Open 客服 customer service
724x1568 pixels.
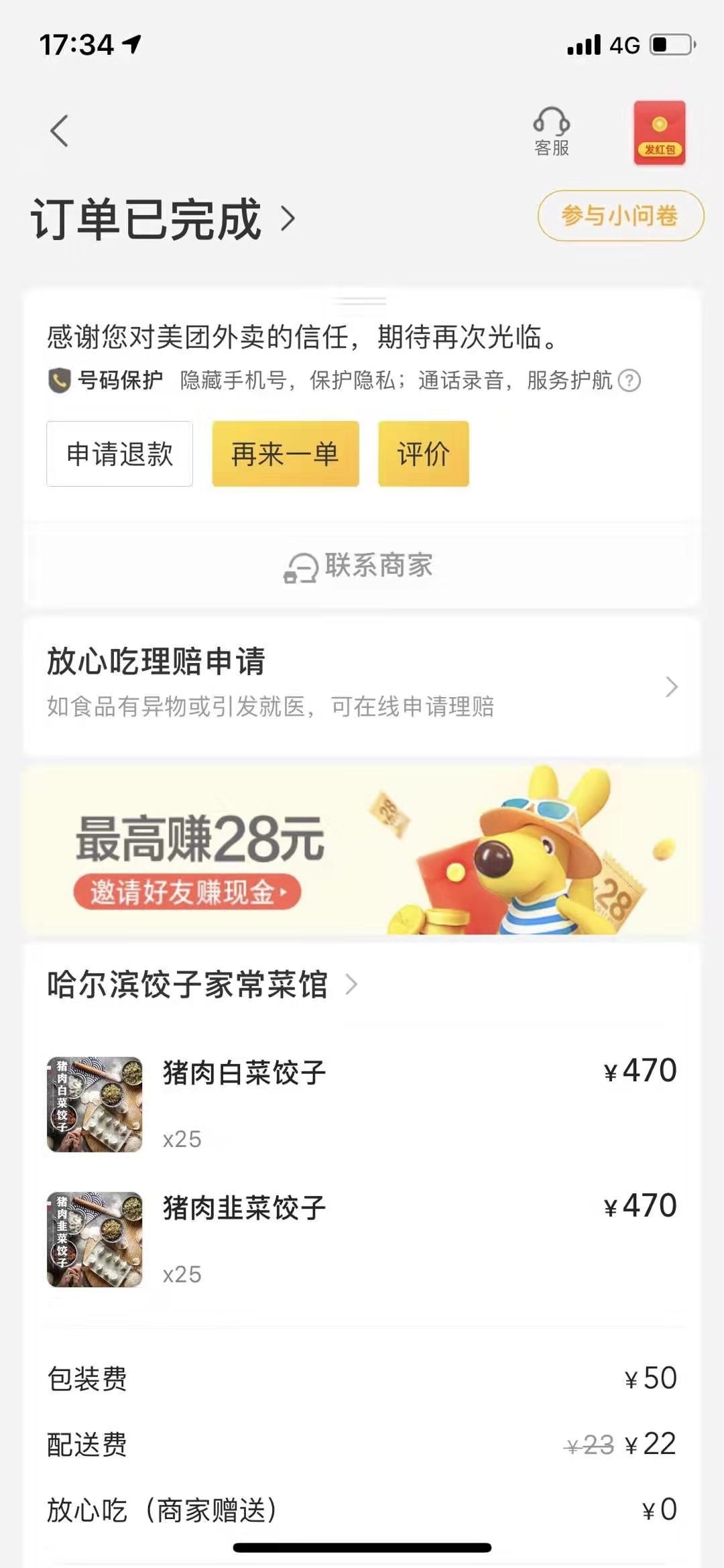551,131
